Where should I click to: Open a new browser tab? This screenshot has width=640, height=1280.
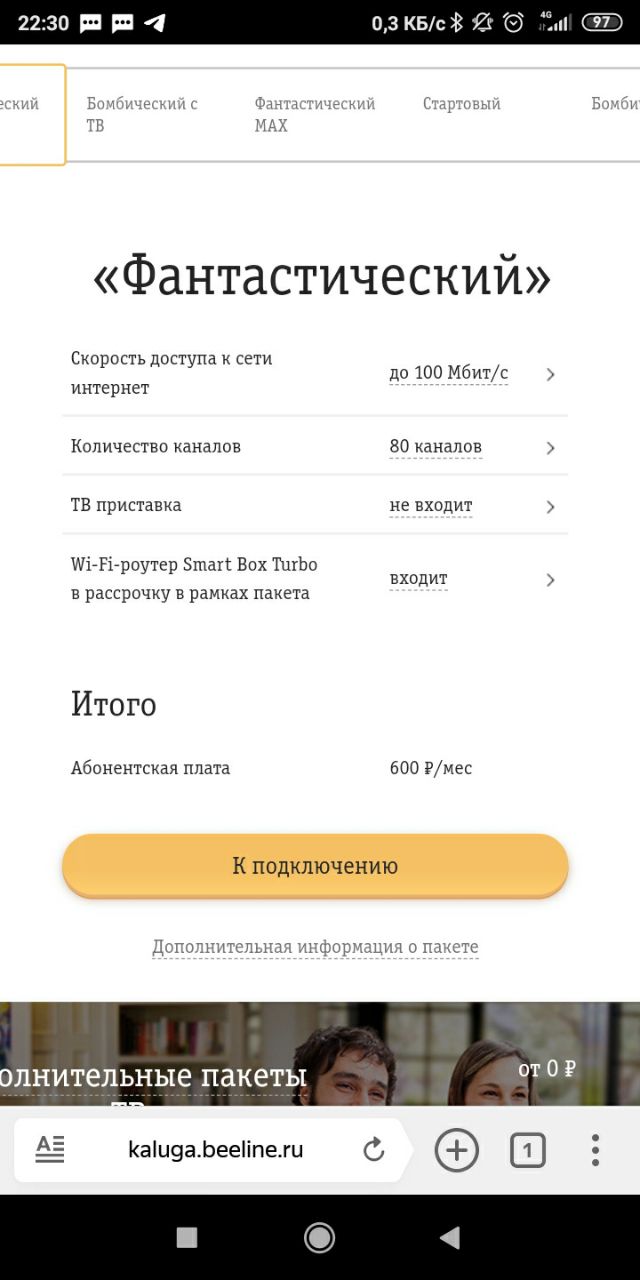coord(456,1150)
